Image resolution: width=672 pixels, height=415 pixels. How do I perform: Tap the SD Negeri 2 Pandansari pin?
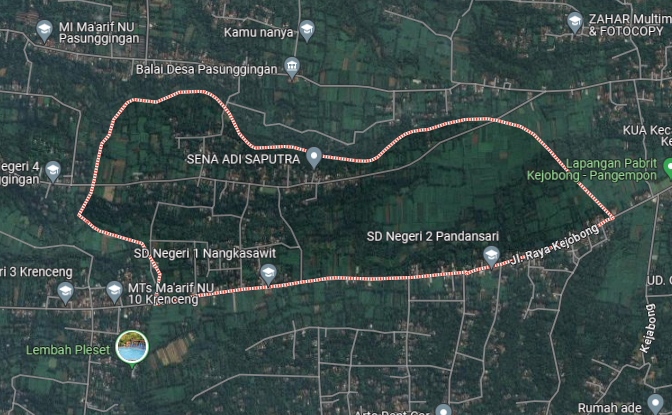491,255
